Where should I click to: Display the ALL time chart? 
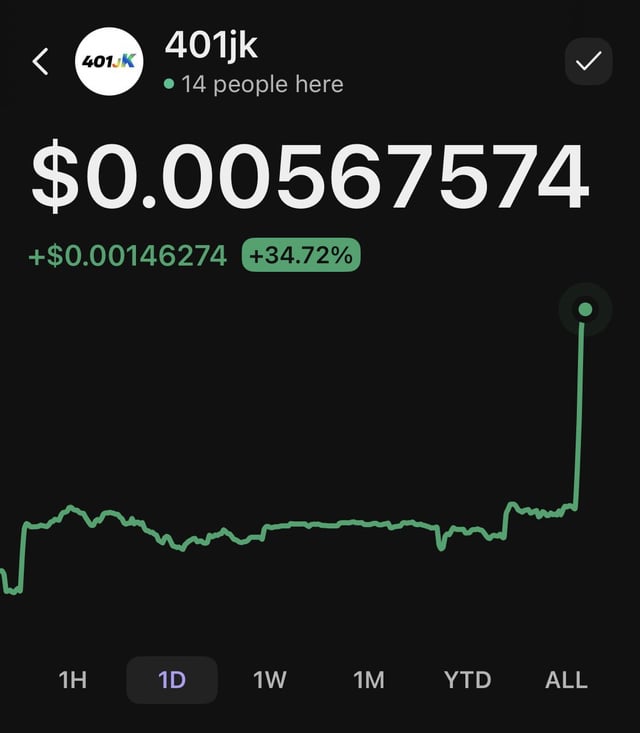coord(566,680)
